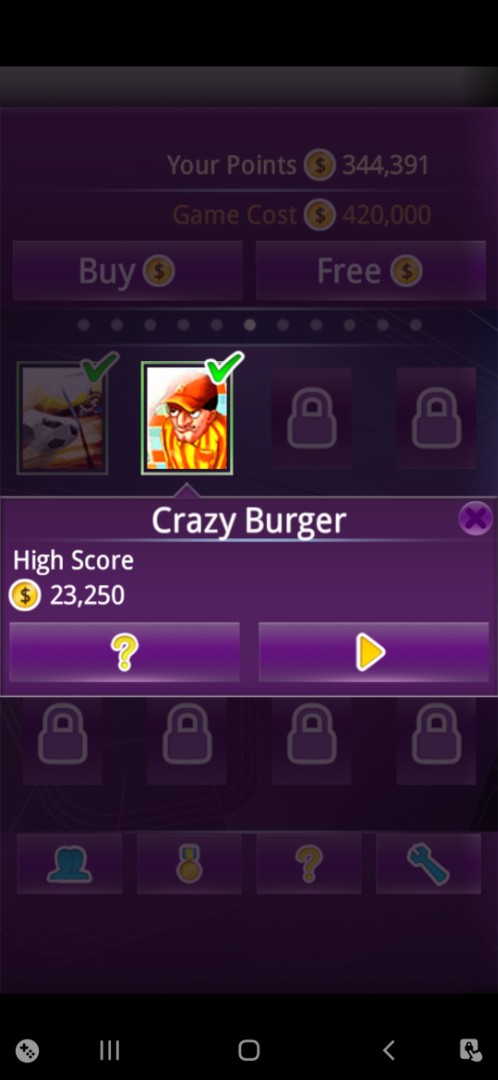Open the friends profile icon

coord(70,864)
